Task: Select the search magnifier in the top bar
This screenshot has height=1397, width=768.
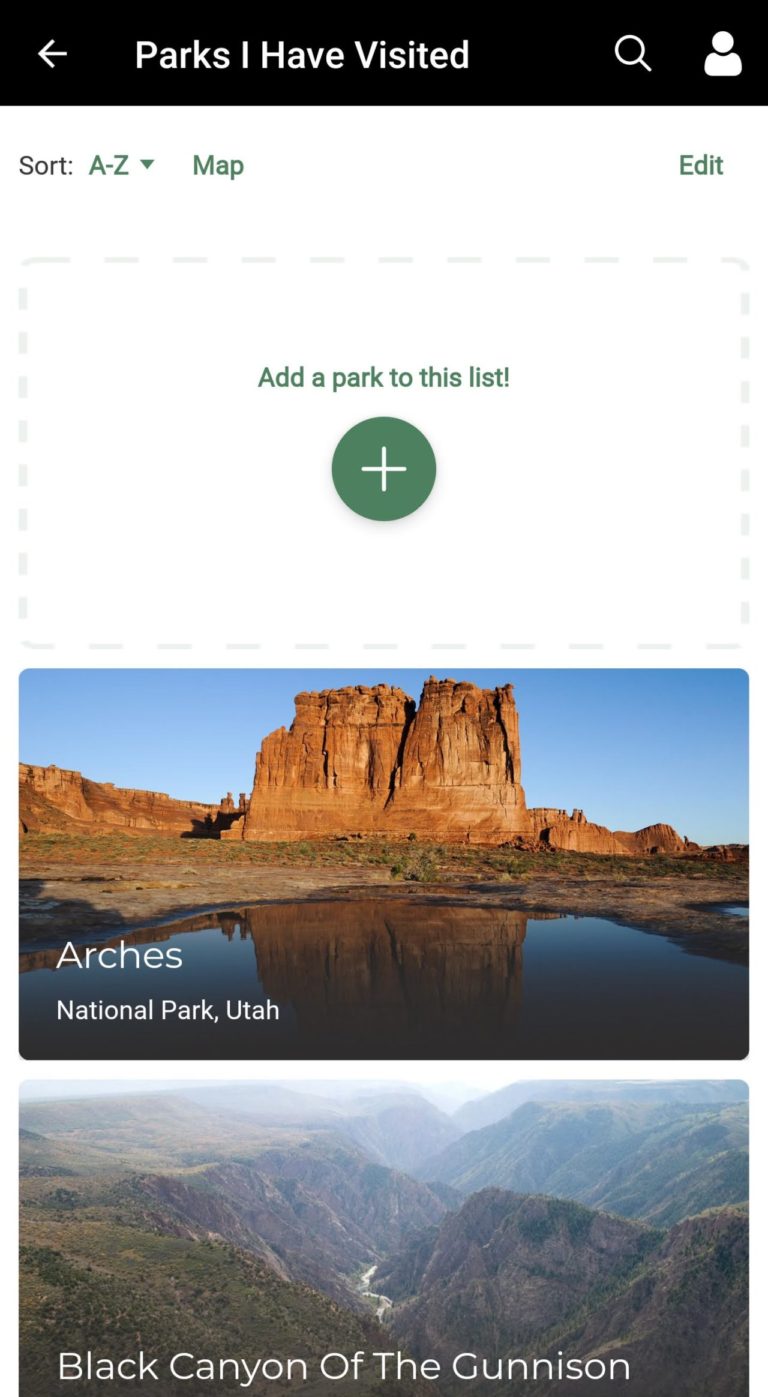Action: (x=633, y=53)
